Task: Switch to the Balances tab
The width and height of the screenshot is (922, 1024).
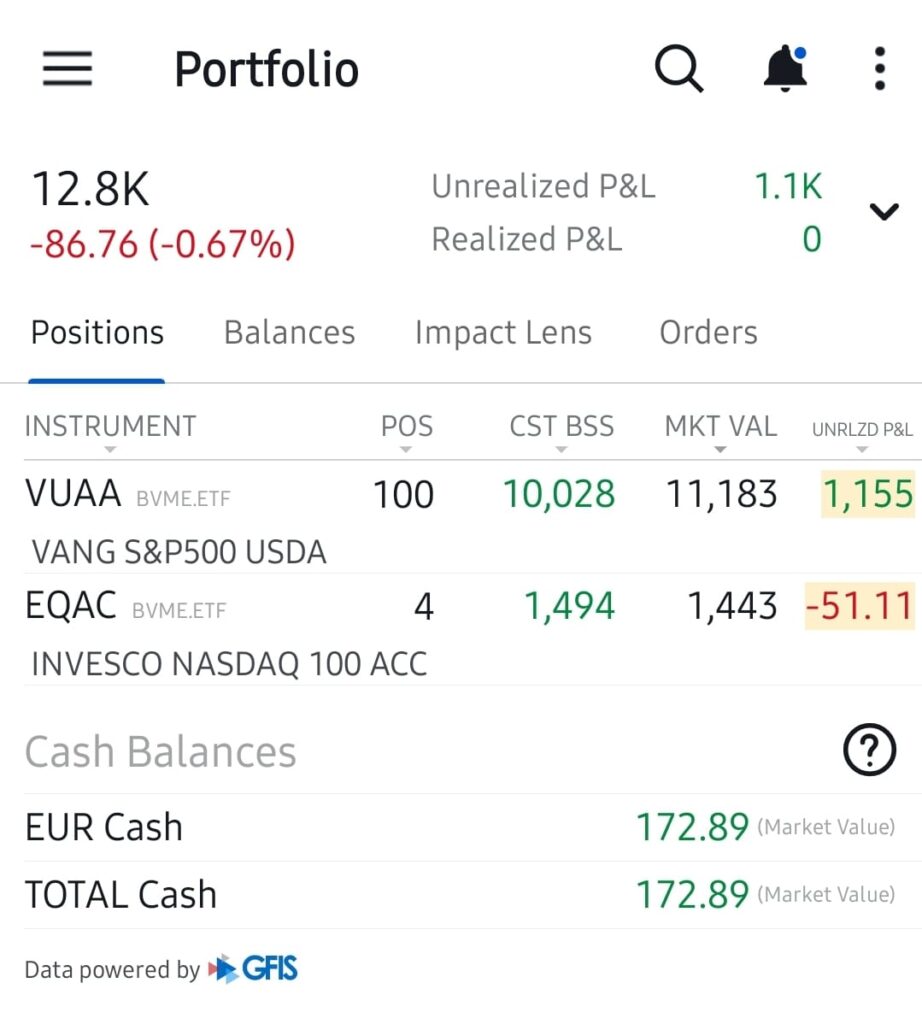Action: (289, 333)
